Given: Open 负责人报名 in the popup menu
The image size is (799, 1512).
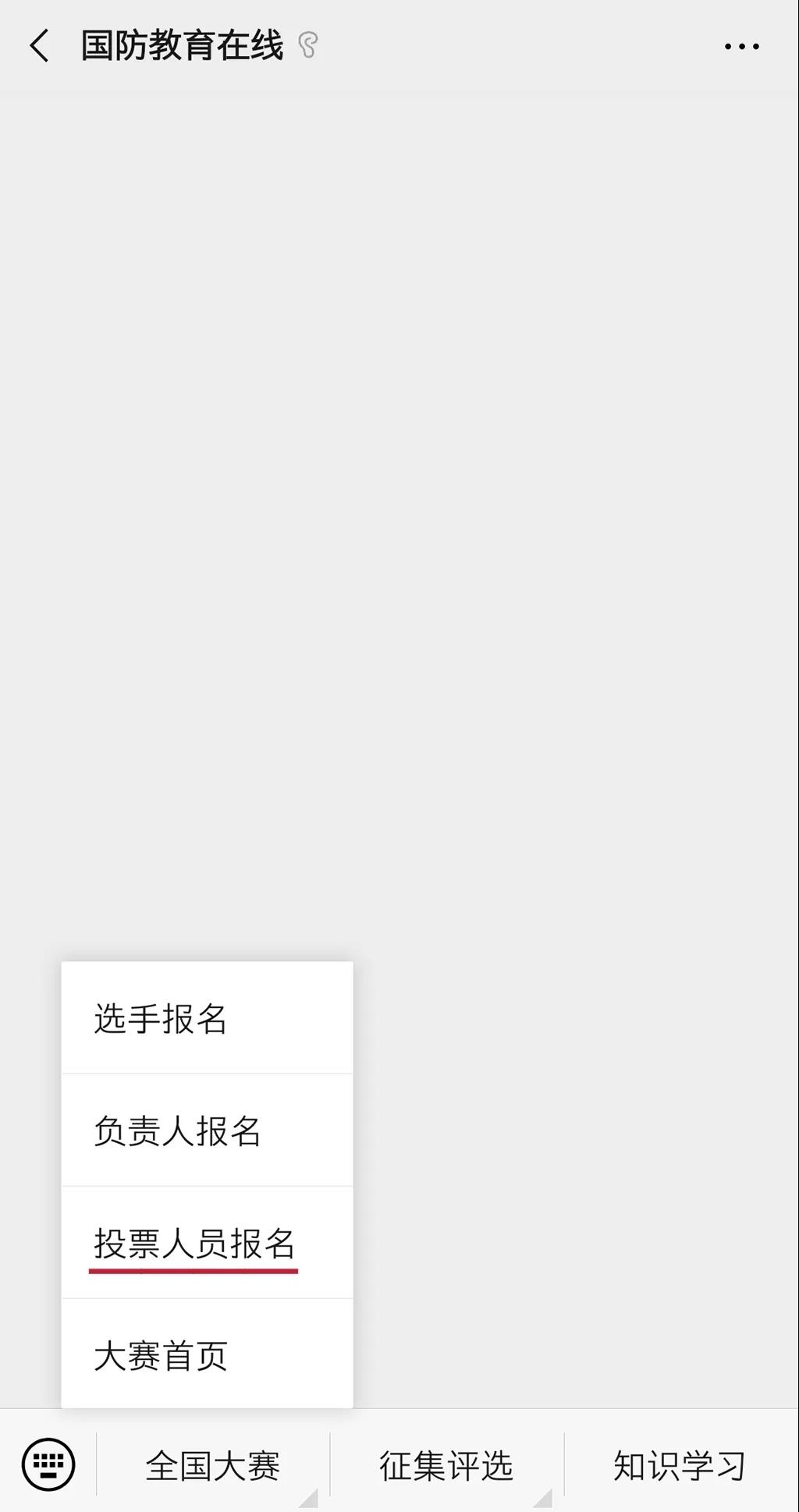Looking at the screenshot, I should click(207, 1130).
